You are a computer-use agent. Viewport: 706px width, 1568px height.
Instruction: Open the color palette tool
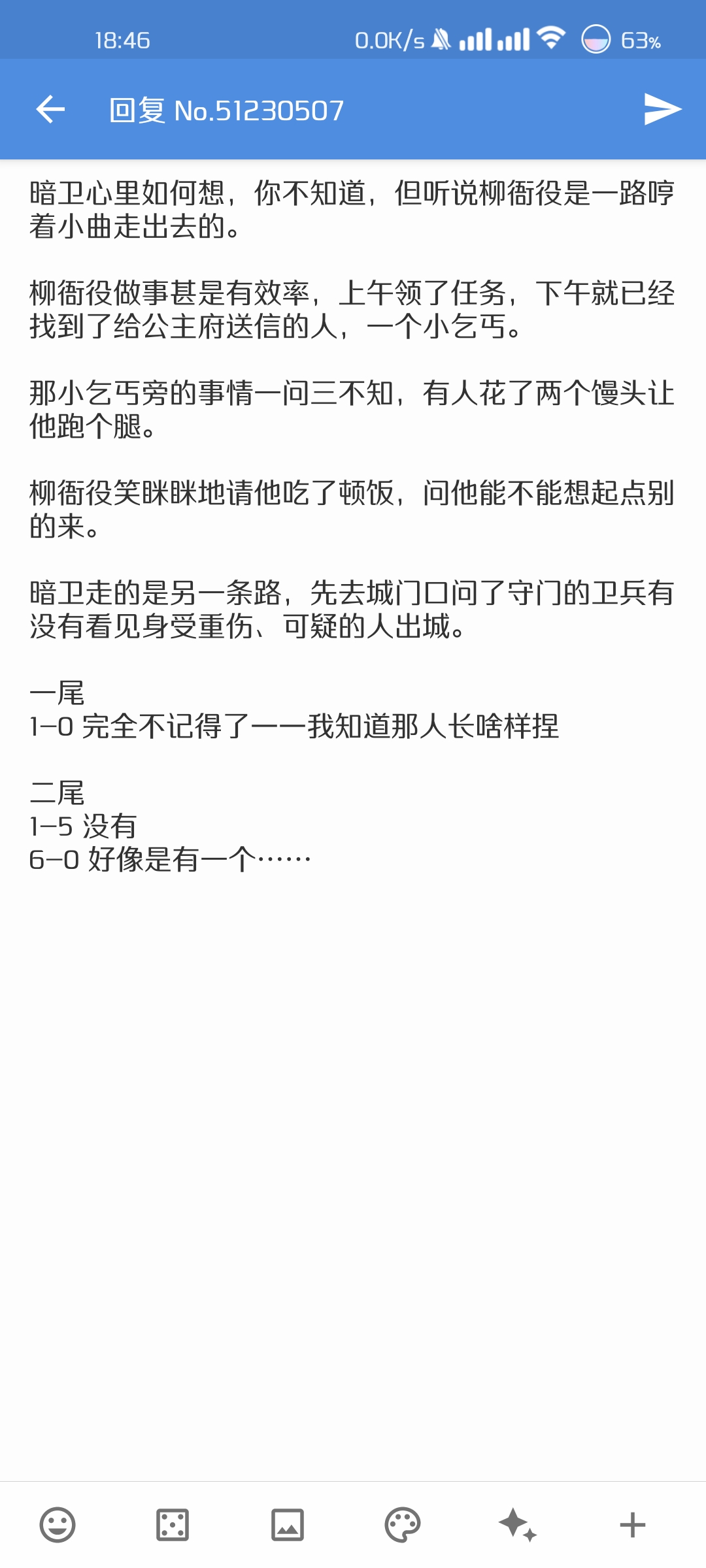pyautogui.click(x=403, y=1525)
